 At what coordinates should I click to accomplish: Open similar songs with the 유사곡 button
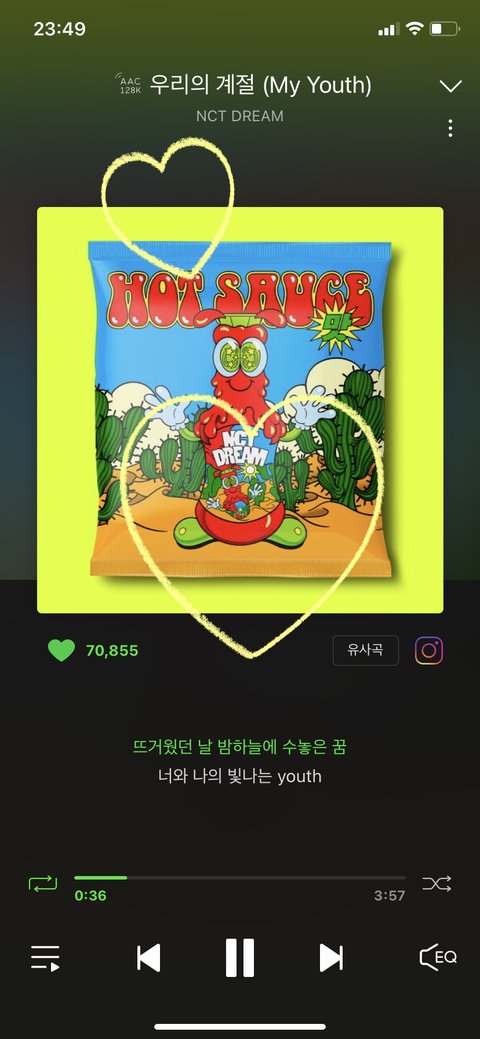click(x=365, y=650)
